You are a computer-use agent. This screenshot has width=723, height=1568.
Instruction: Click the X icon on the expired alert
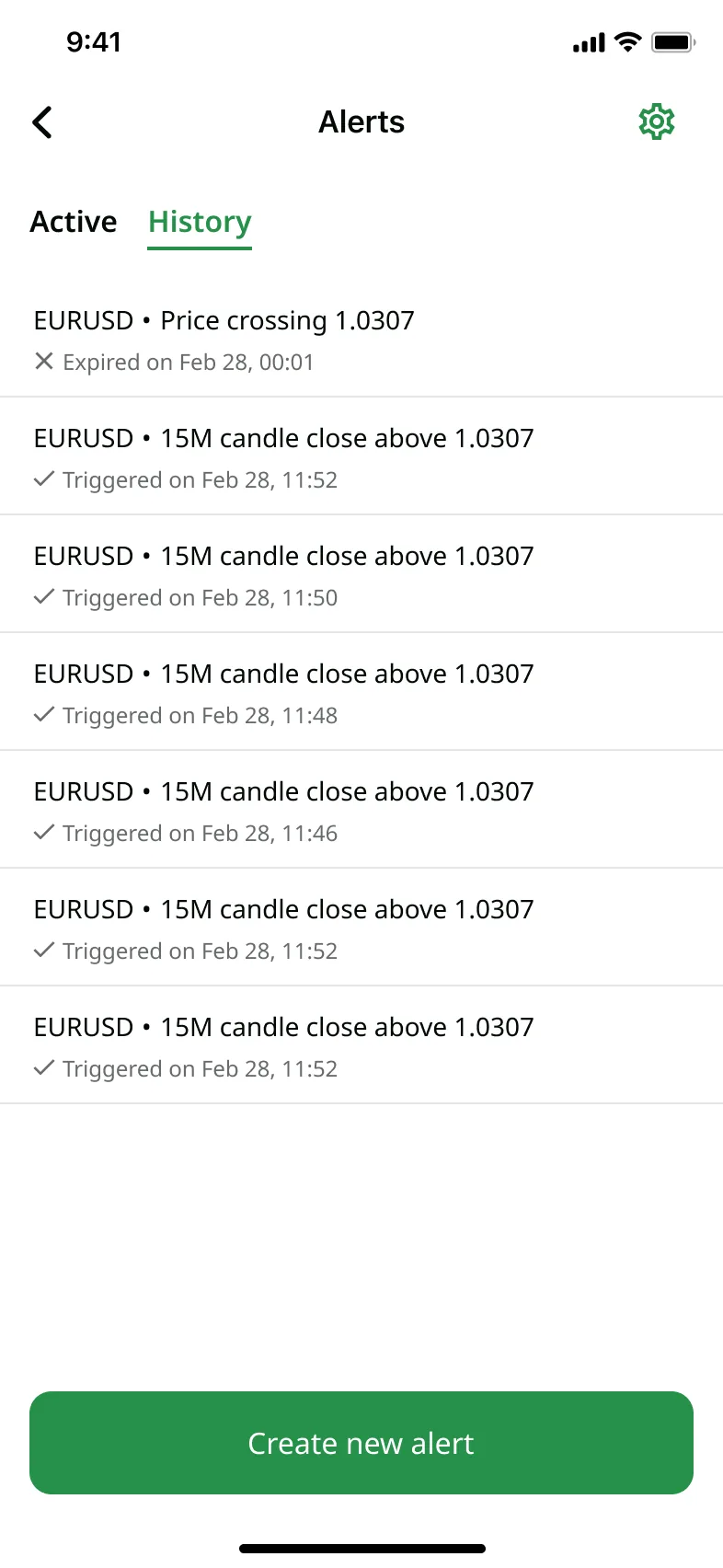point(43,361)
